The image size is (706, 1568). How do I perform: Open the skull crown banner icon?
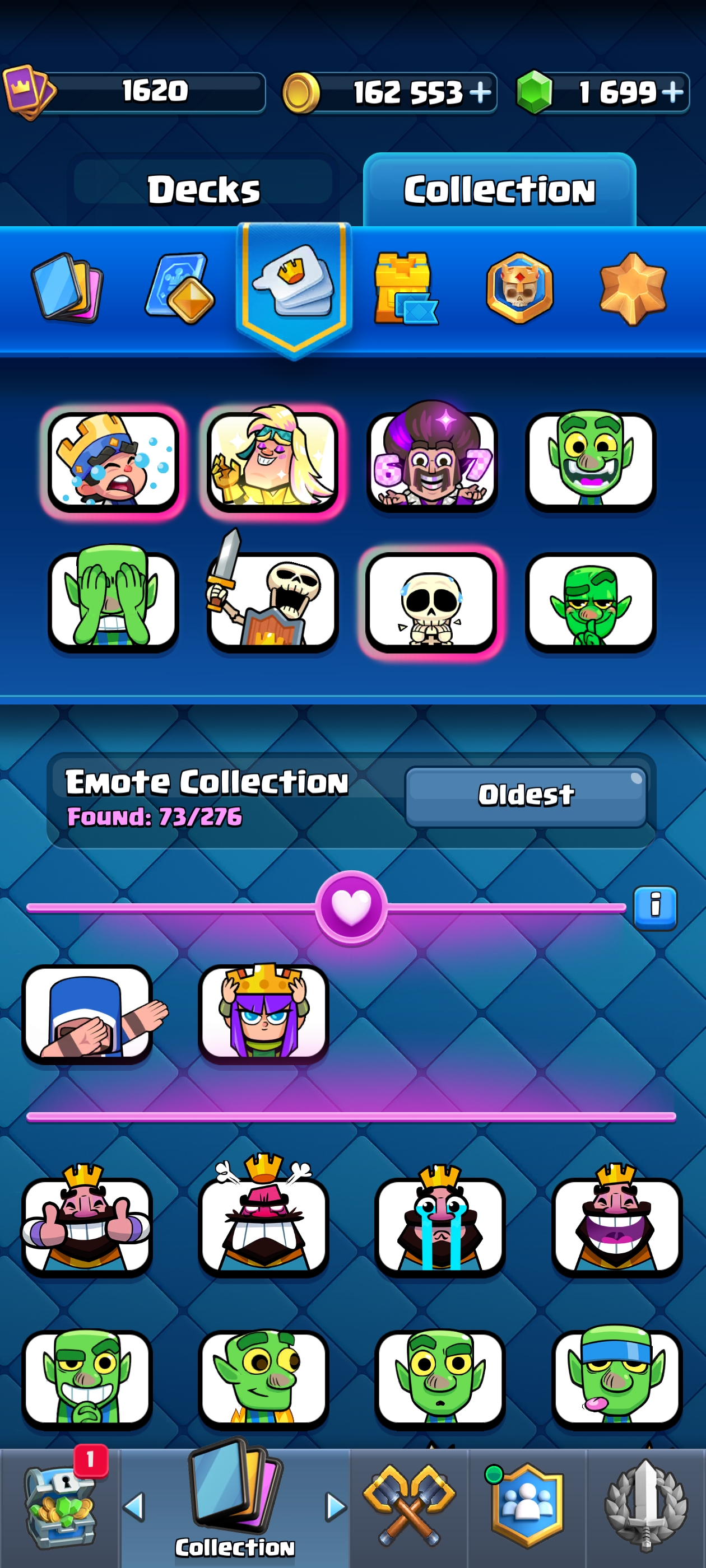pos(519,287)
